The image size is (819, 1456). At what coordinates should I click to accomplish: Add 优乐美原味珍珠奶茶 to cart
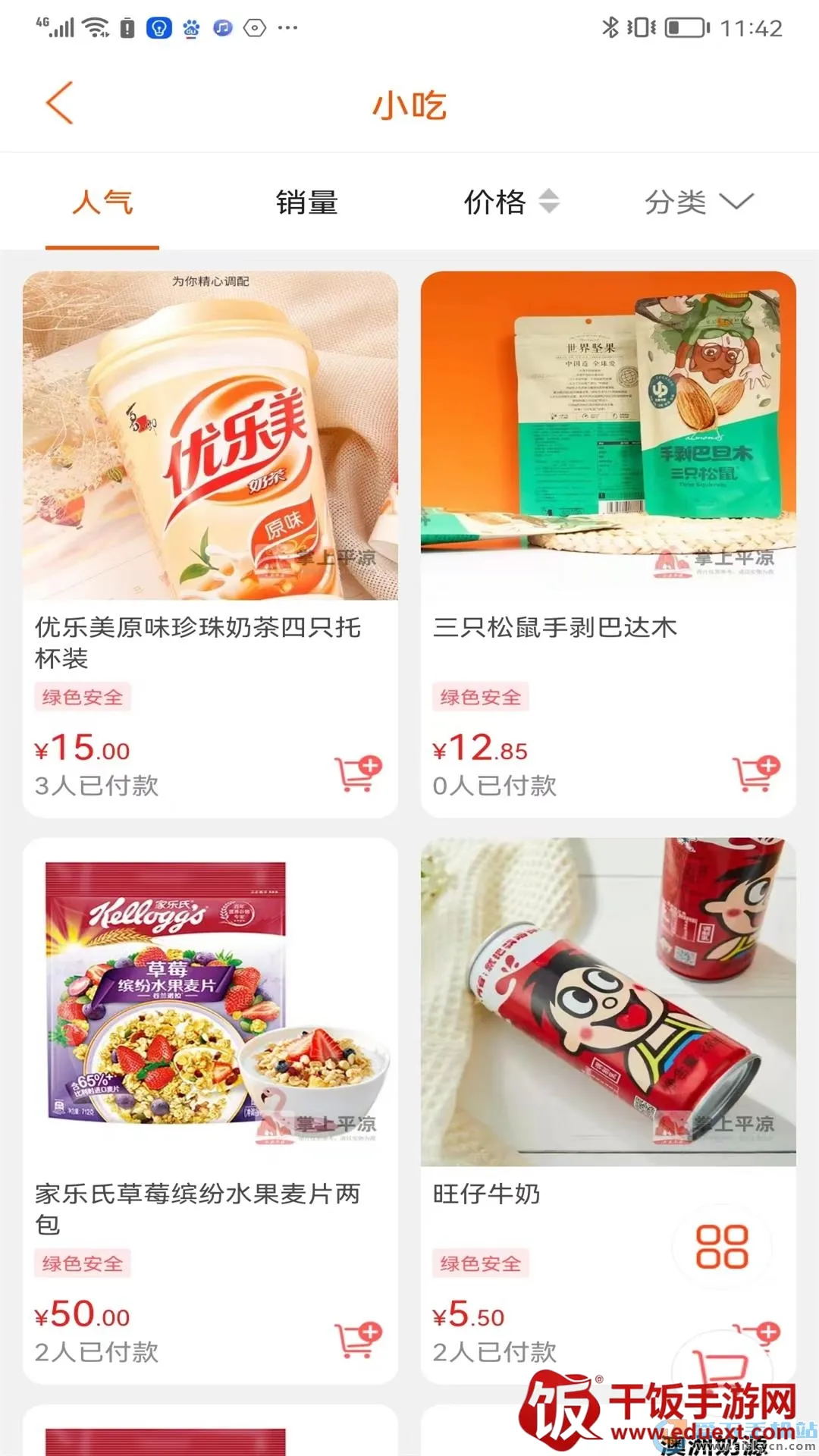pyautogui.click(x=358, y=773)
